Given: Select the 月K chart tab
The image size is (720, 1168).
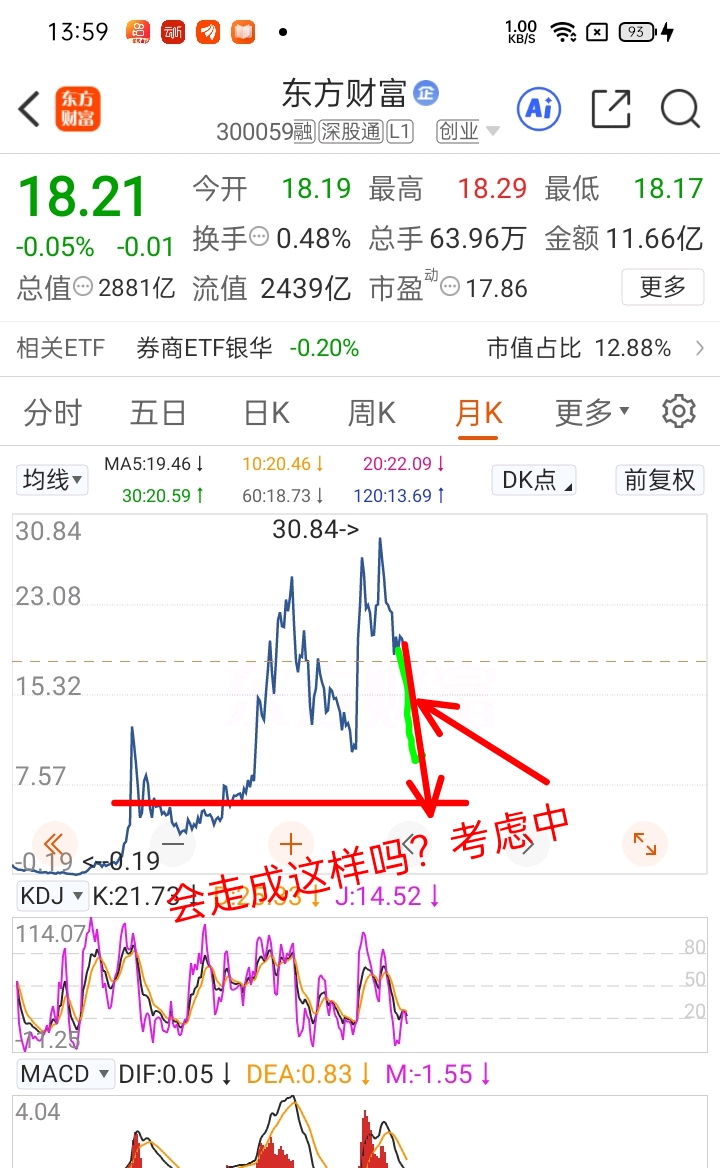Looking at the screenshot, I should pos(479,413).
